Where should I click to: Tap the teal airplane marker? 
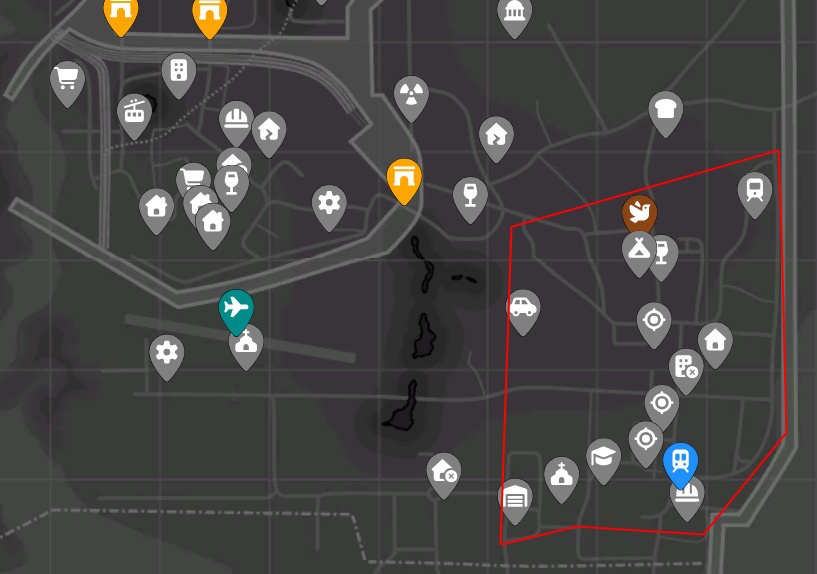[237, 308]
